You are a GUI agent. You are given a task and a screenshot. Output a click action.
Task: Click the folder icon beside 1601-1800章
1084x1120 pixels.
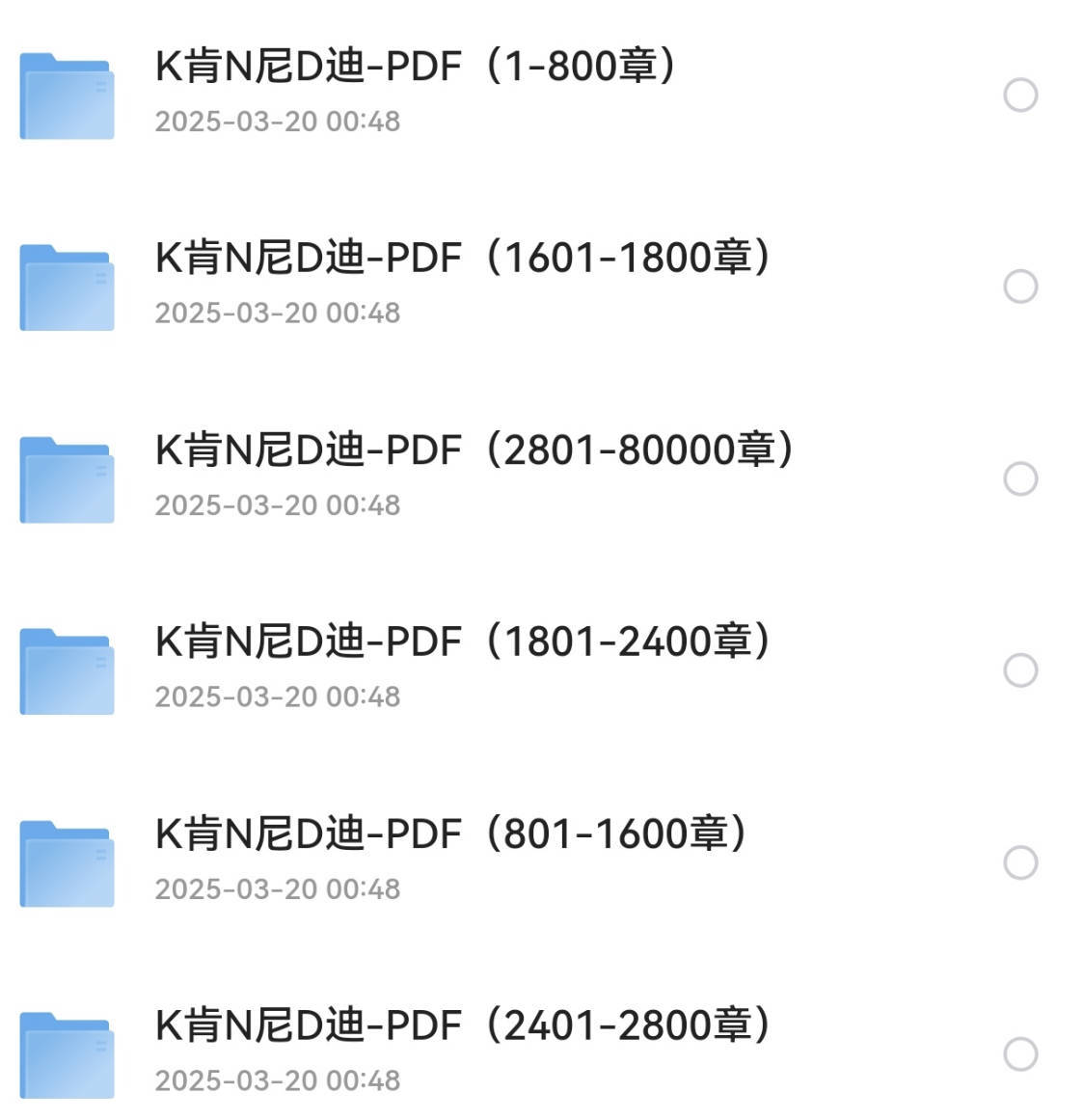click(66, 286)
